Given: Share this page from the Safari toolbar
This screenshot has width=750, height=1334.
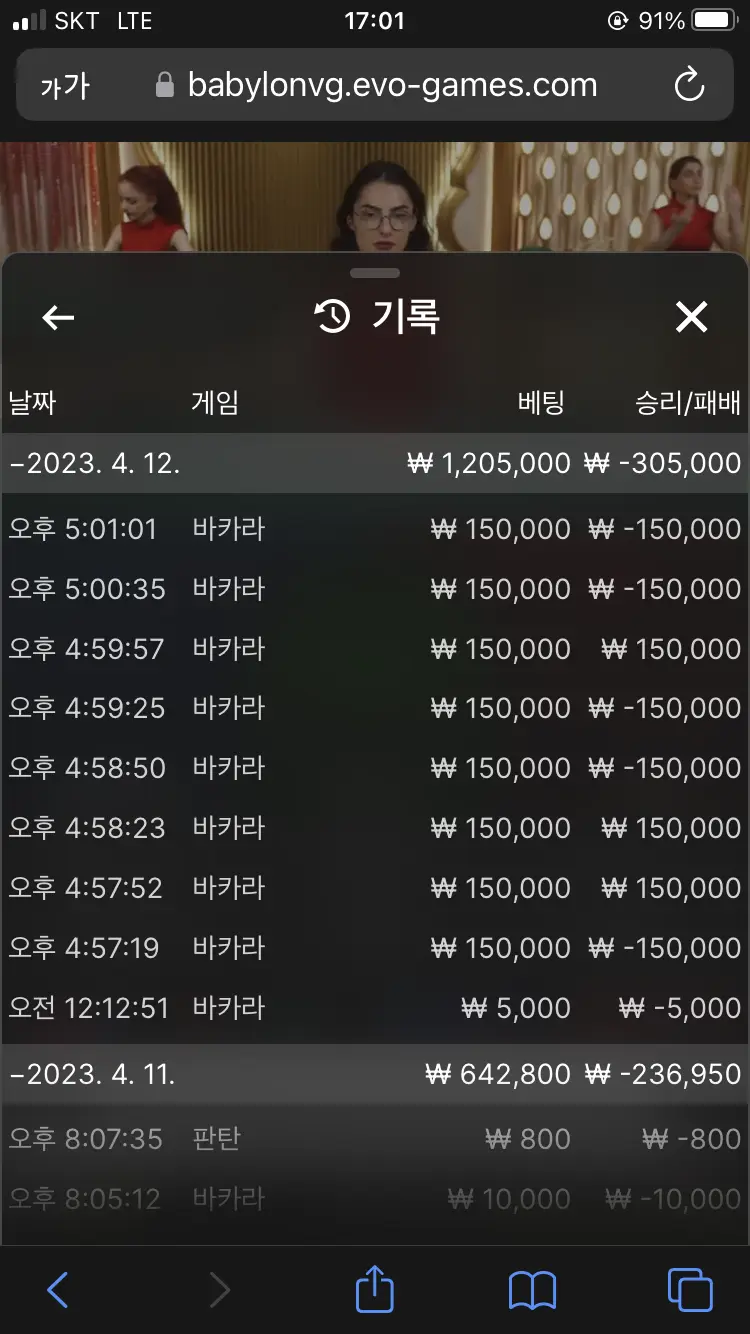Looking at the screenshot, I should [375, 1288].
